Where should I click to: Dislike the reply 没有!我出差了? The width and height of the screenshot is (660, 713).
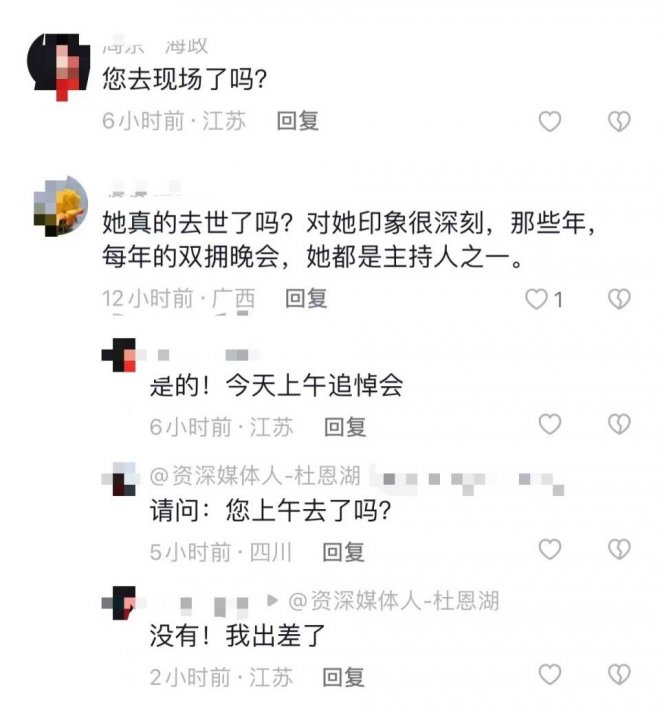620,675
